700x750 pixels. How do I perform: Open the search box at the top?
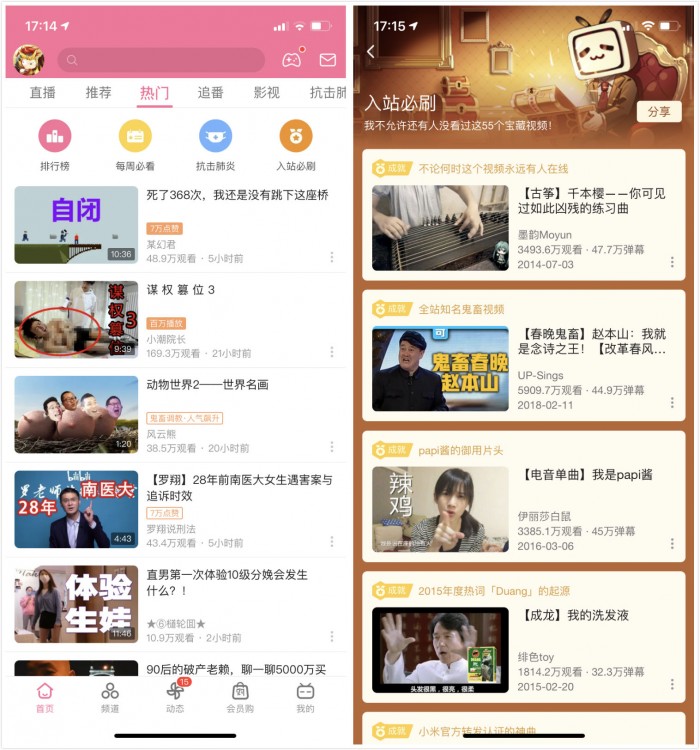(x=160, y=60)
